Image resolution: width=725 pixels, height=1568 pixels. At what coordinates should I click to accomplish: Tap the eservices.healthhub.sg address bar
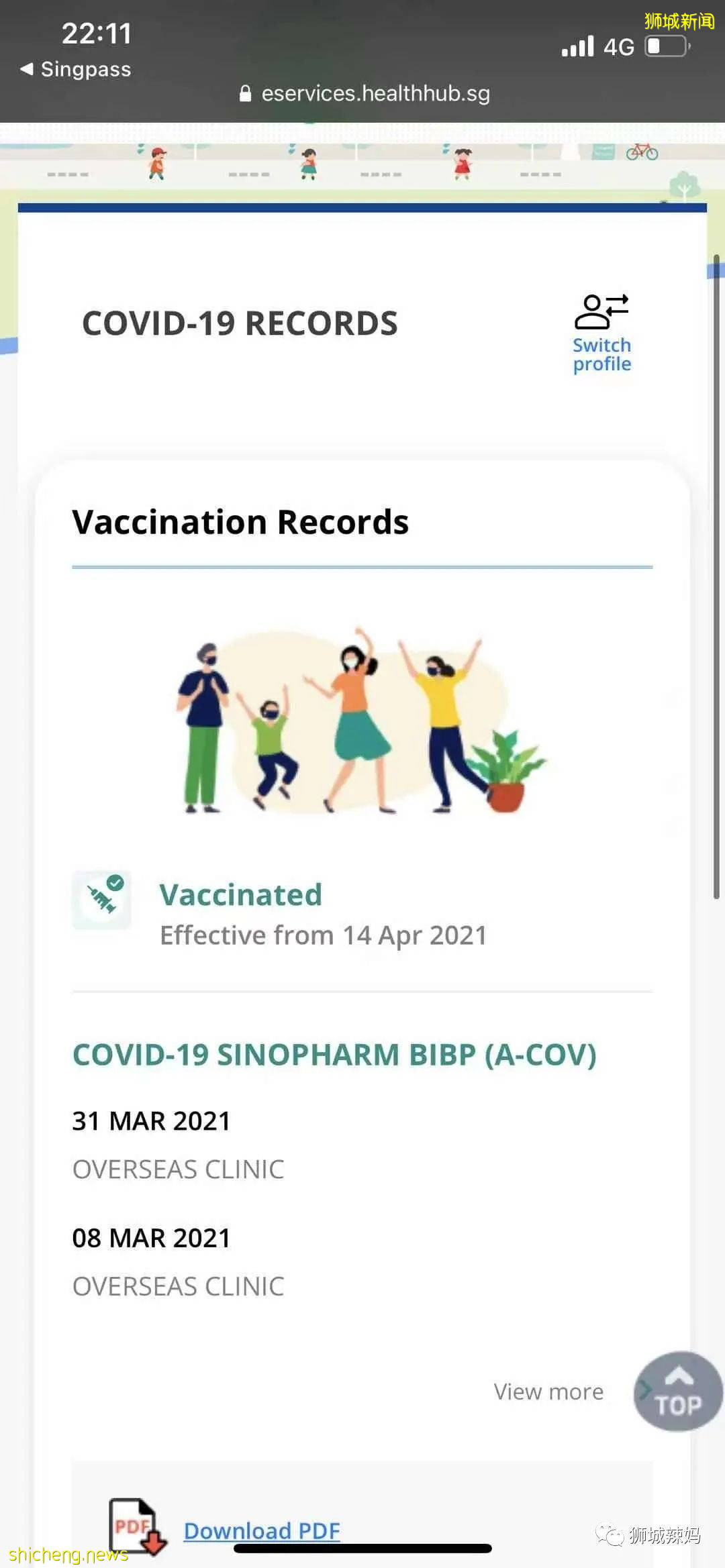[365, 93]
